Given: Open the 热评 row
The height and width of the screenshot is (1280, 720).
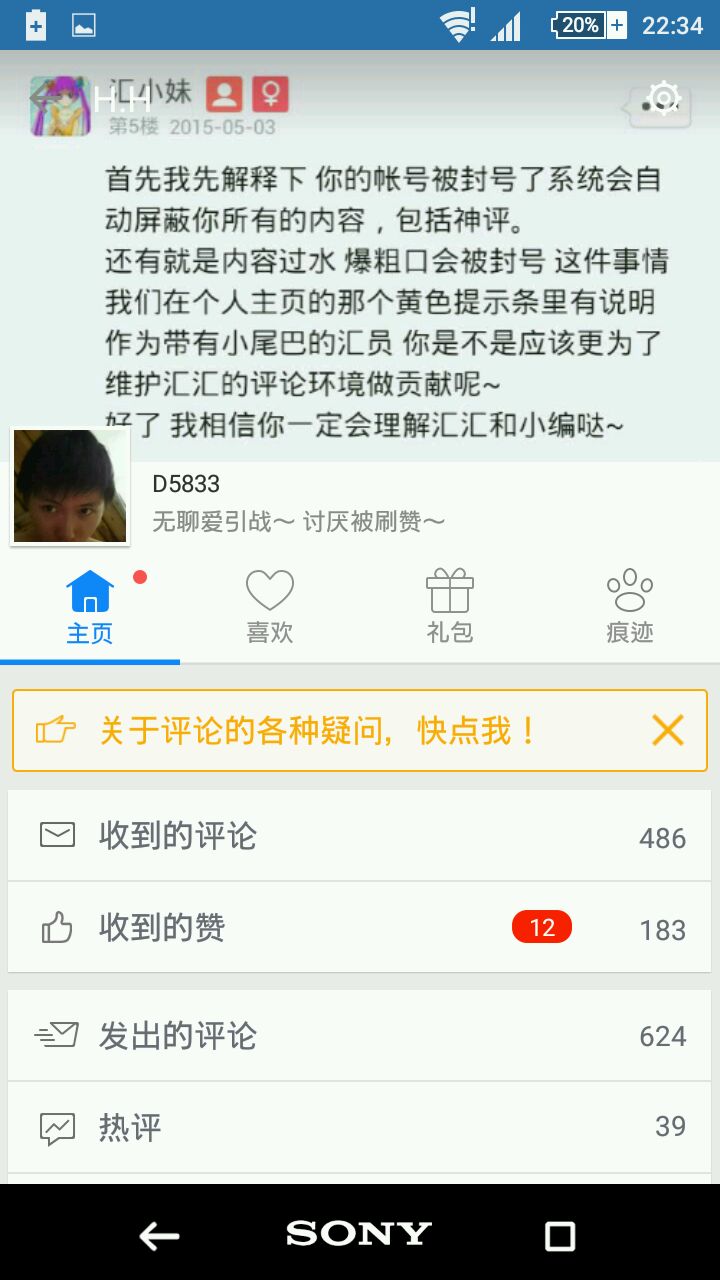Looking at the screenshot, I should tap(360, 1128).
